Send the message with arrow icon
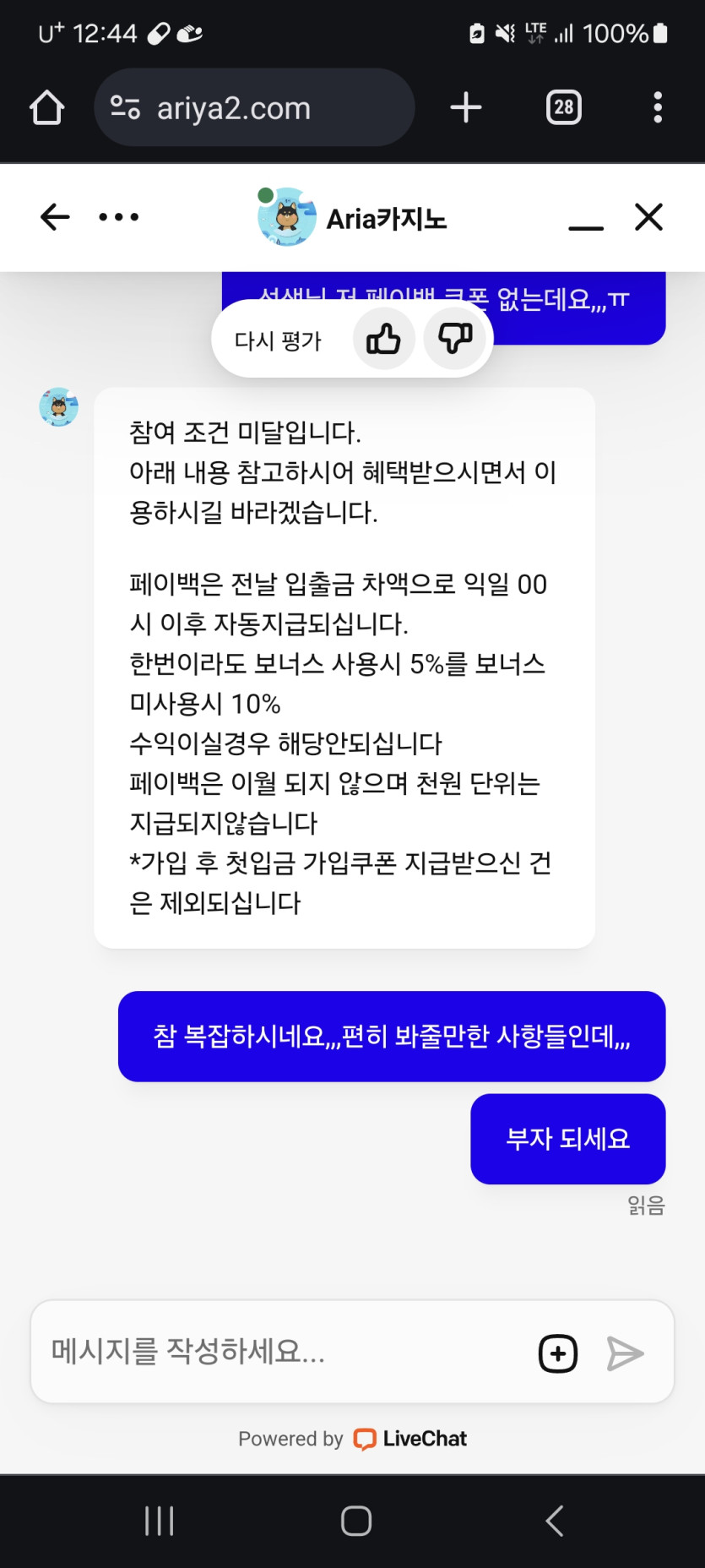705x1568 pixels. [625, 1353]
